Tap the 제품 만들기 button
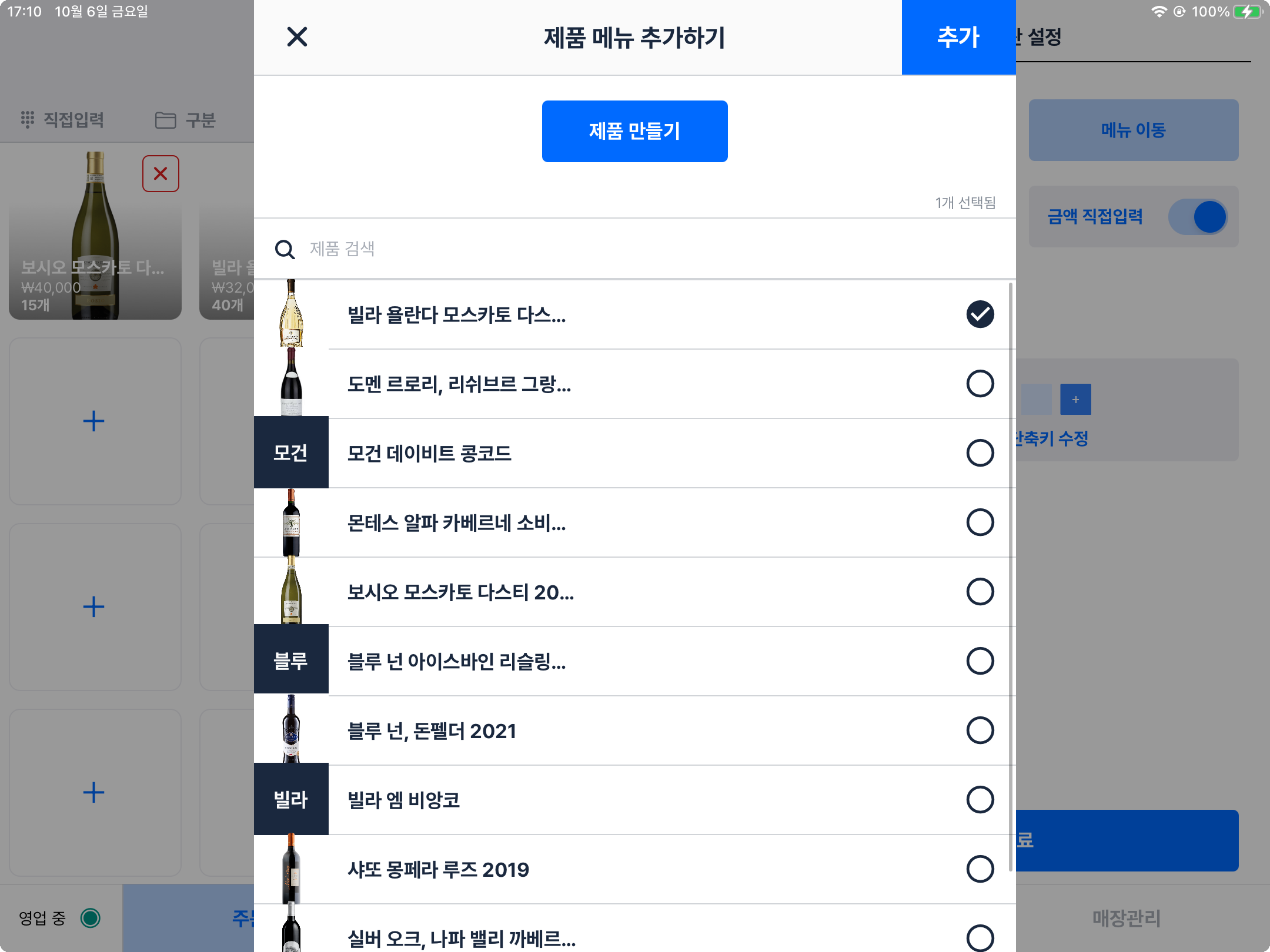 point(634,131)
